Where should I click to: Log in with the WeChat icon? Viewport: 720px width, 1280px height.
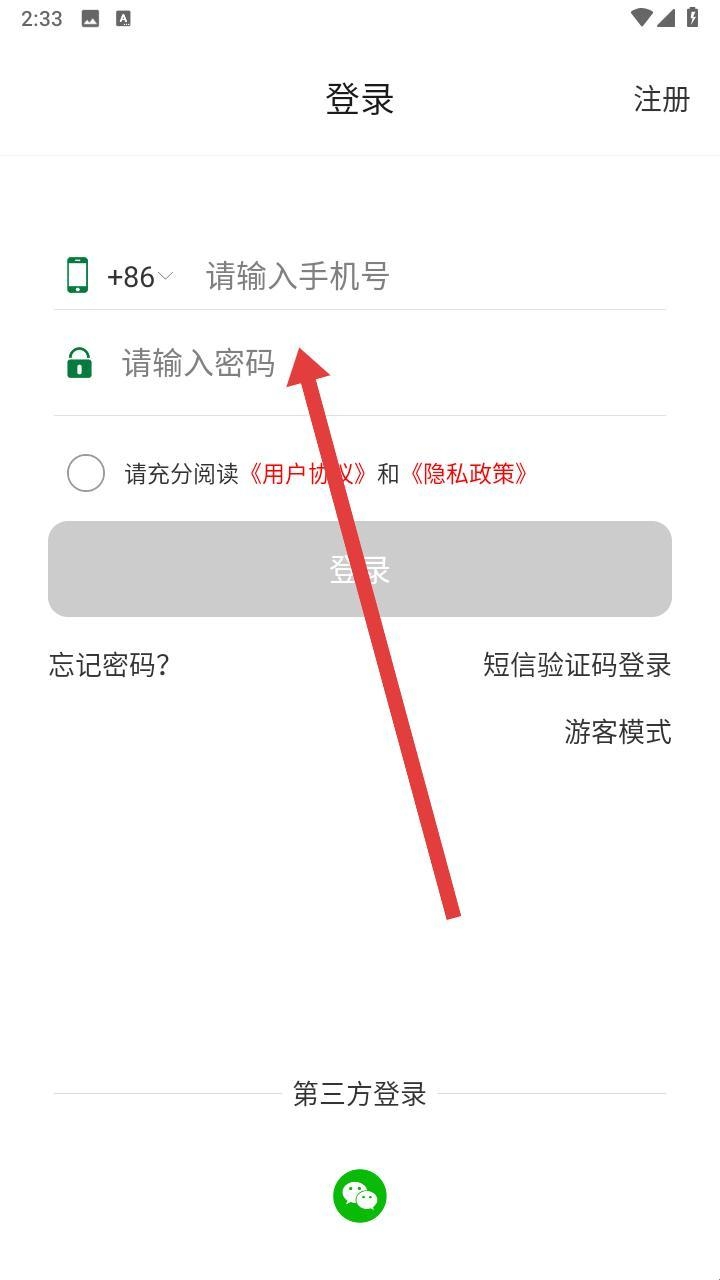point(360,1196)
